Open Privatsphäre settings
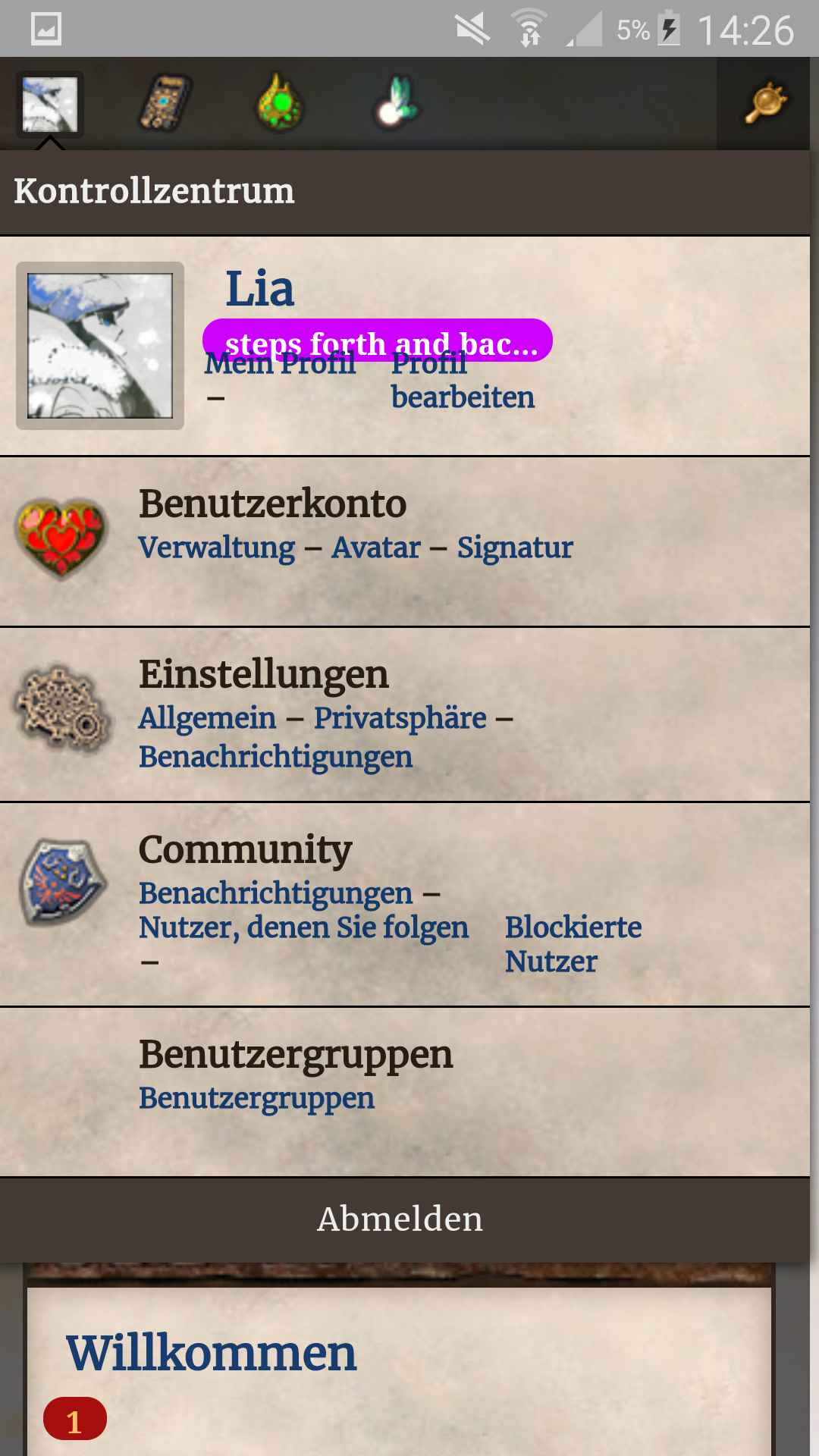Screen dimensions: 819x1456 [x=400, y=718]
